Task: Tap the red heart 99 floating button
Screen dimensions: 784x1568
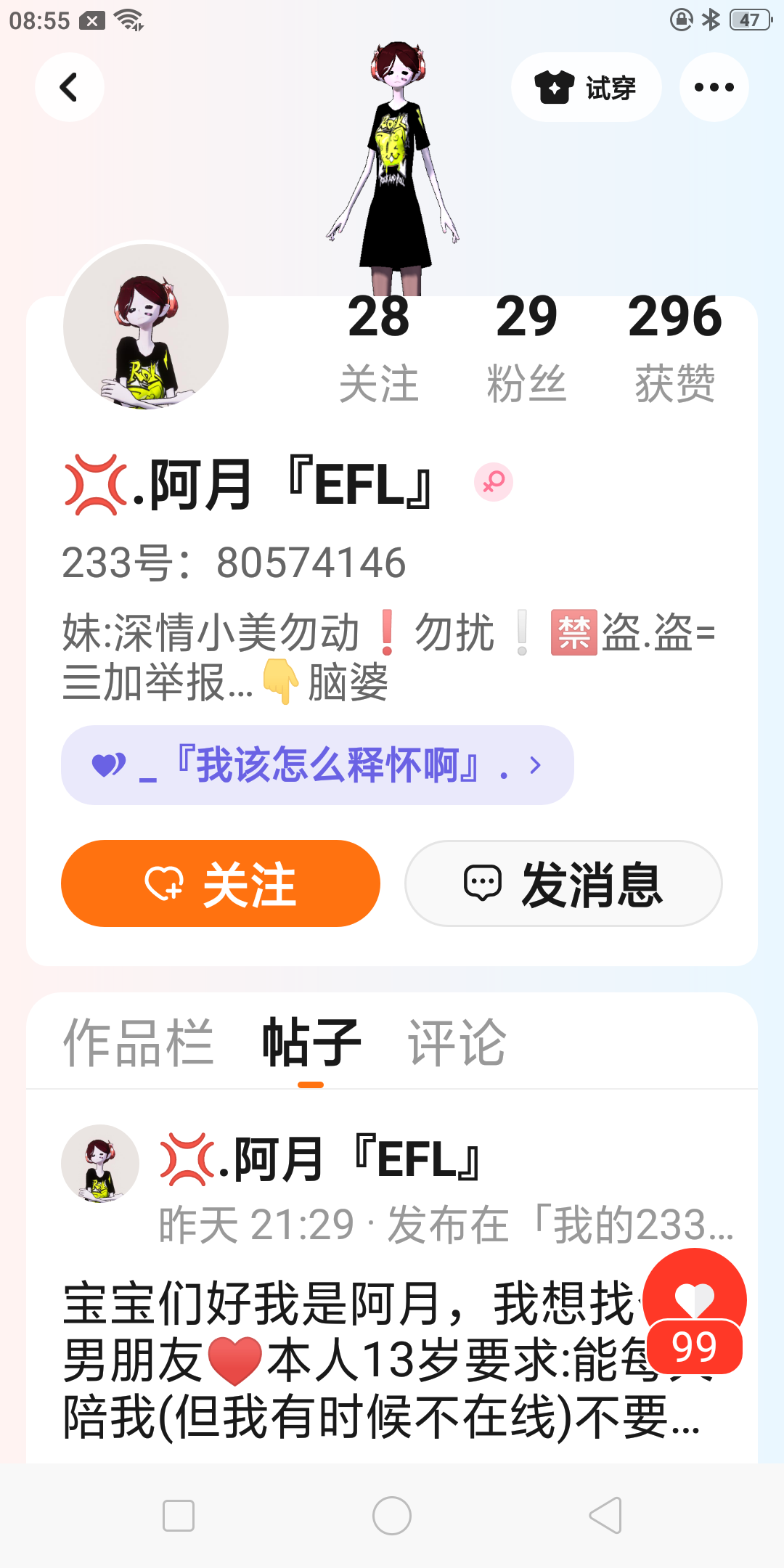Action: [695, 1311]
